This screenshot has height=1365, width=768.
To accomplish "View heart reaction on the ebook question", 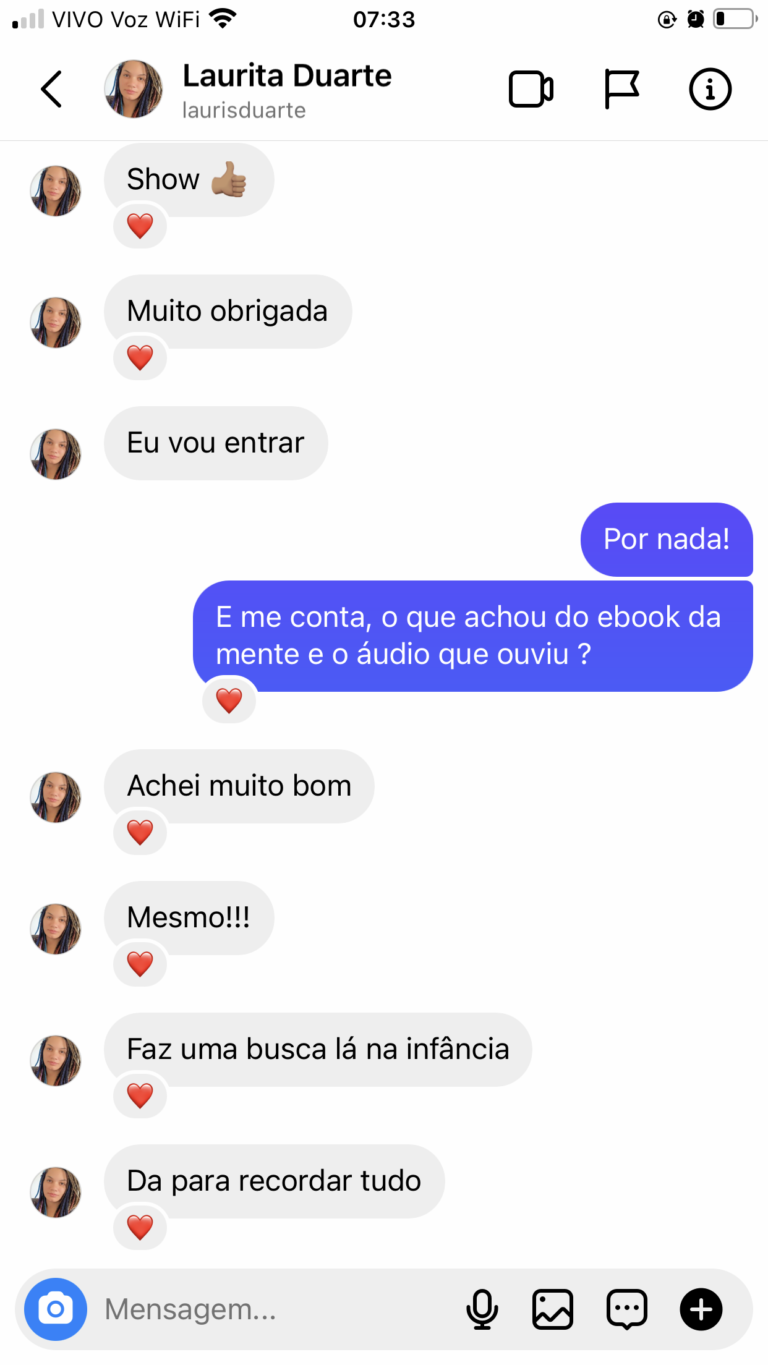I will [x=229, y=700].
